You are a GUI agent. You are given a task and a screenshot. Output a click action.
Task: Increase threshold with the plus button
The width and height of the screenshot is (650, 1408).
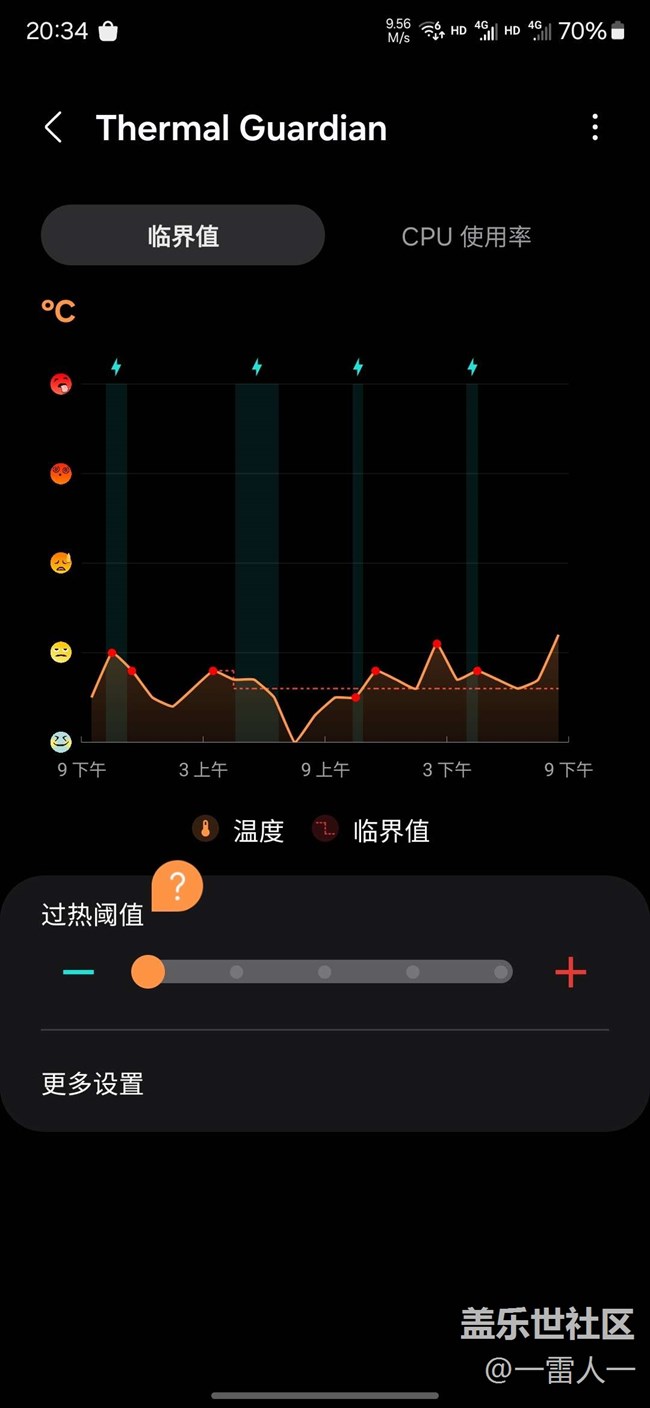coord(570,972)
